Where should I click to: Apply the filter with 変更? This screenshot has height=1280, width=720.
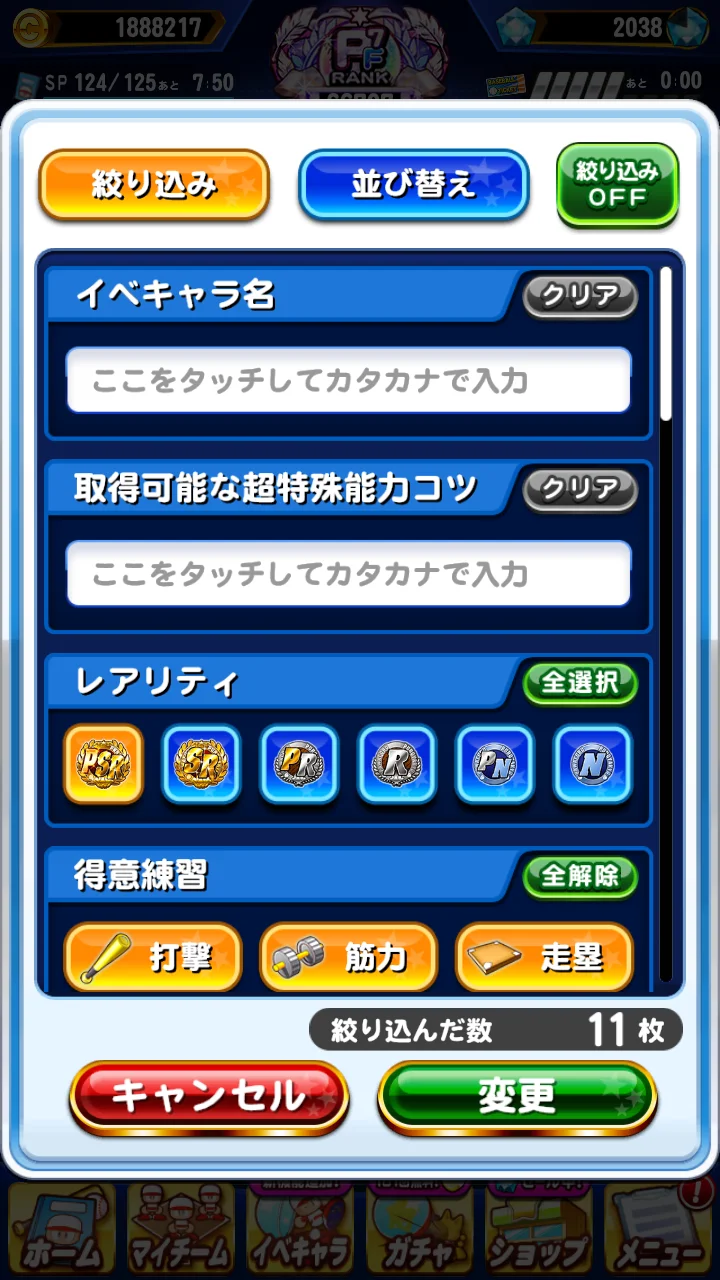517,1097
